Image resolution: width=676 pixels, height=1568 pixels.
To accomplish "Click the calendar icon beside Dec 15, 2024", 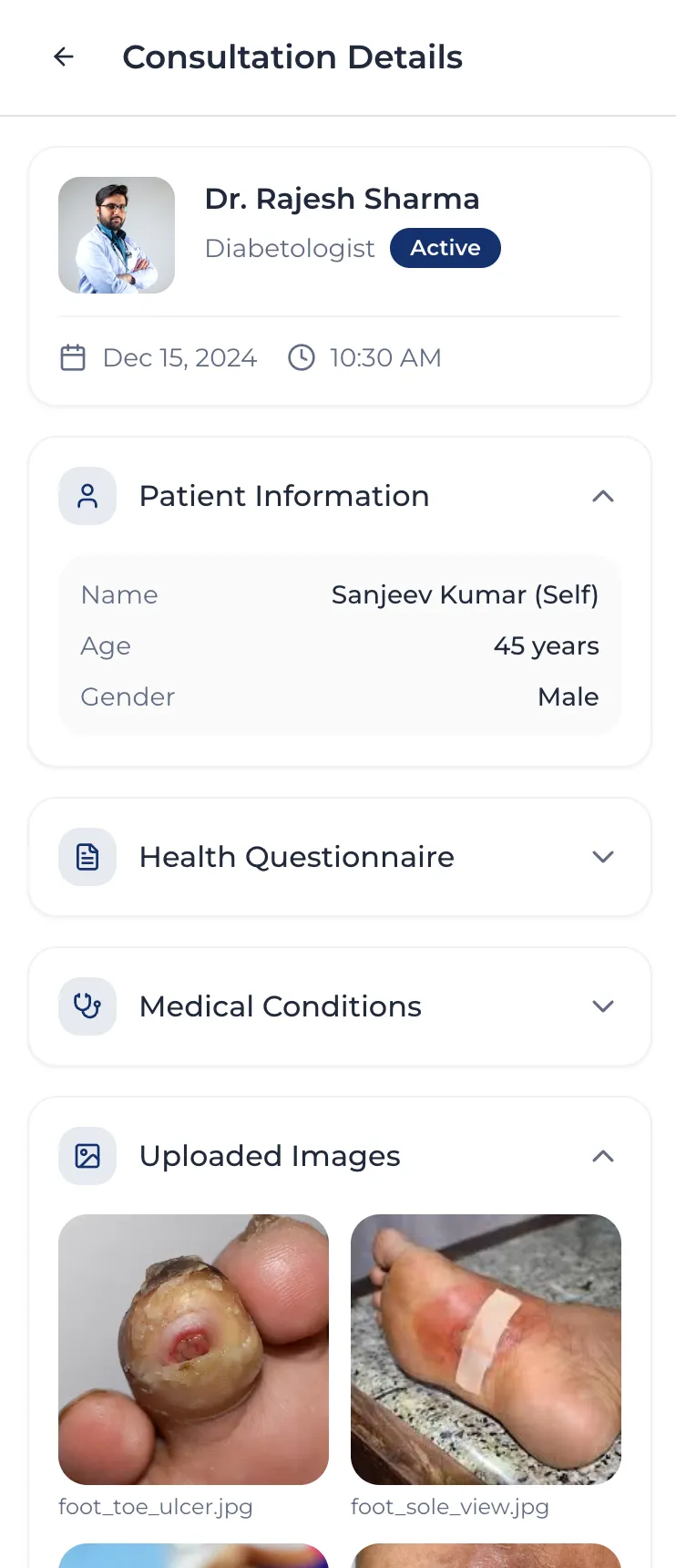I will 74,357.
